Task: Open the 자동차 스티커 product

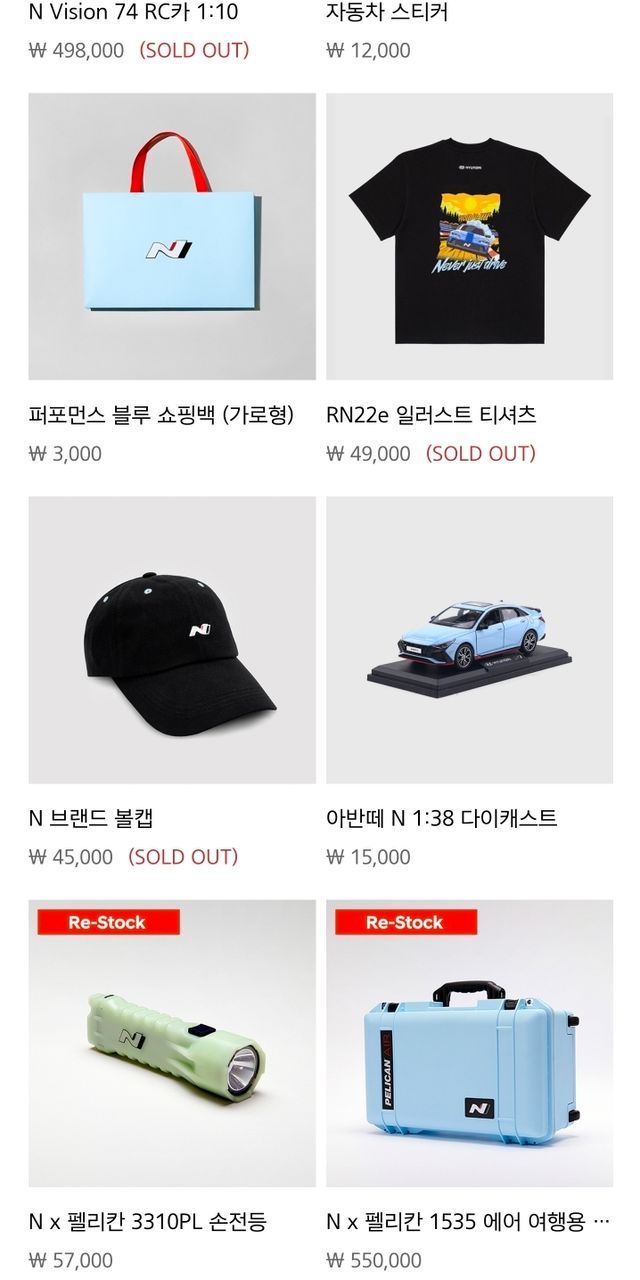Action: pyautogui.click(x=387, y=13)
